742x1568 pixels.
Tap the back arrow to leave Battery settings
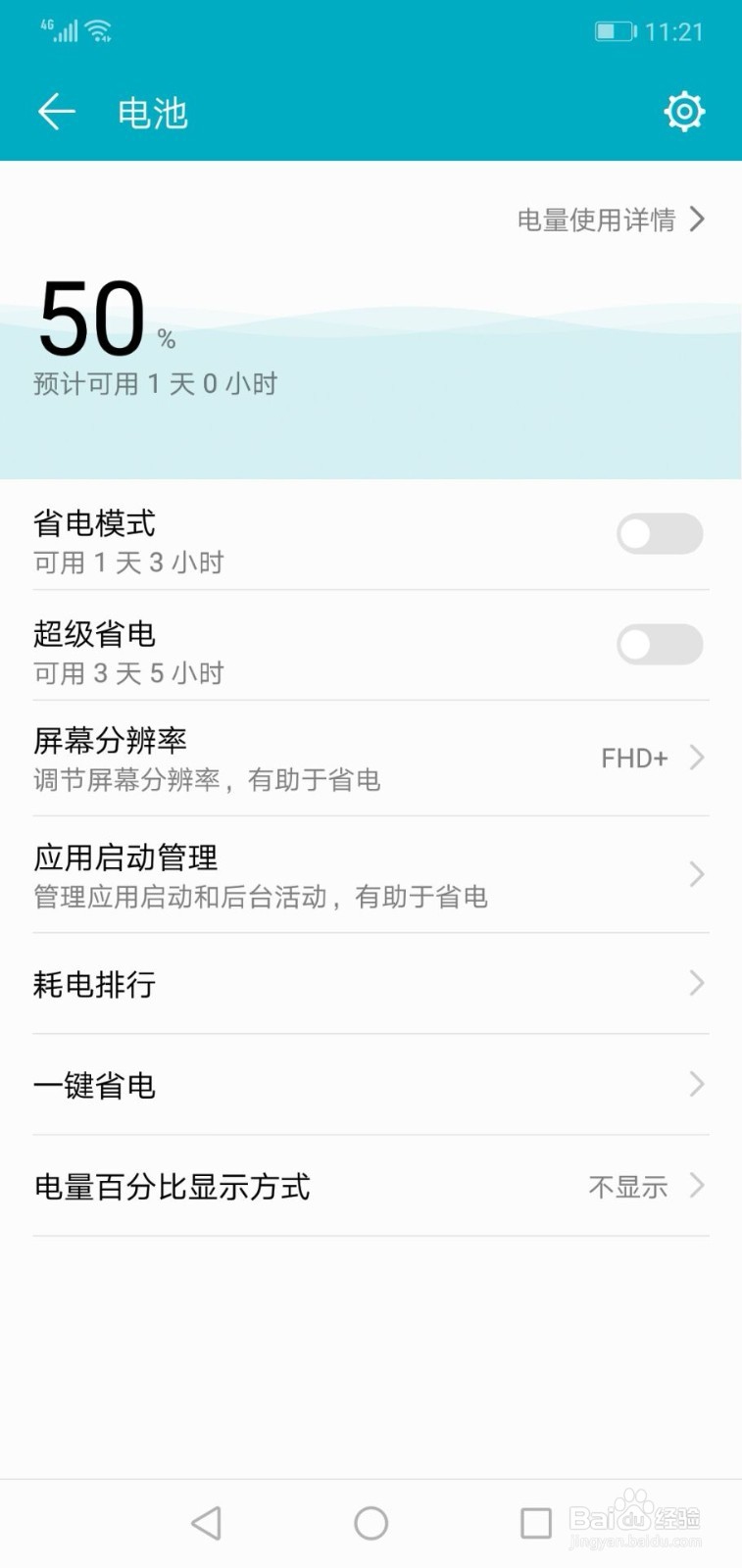(56, 111)
